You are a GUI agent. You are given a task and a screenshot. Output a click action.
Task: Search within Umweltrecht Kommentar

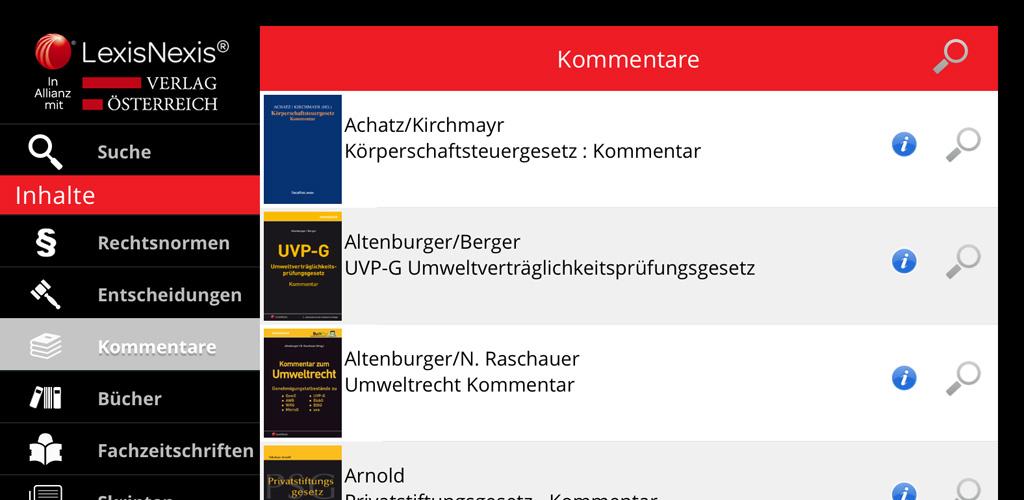point(963,378)
